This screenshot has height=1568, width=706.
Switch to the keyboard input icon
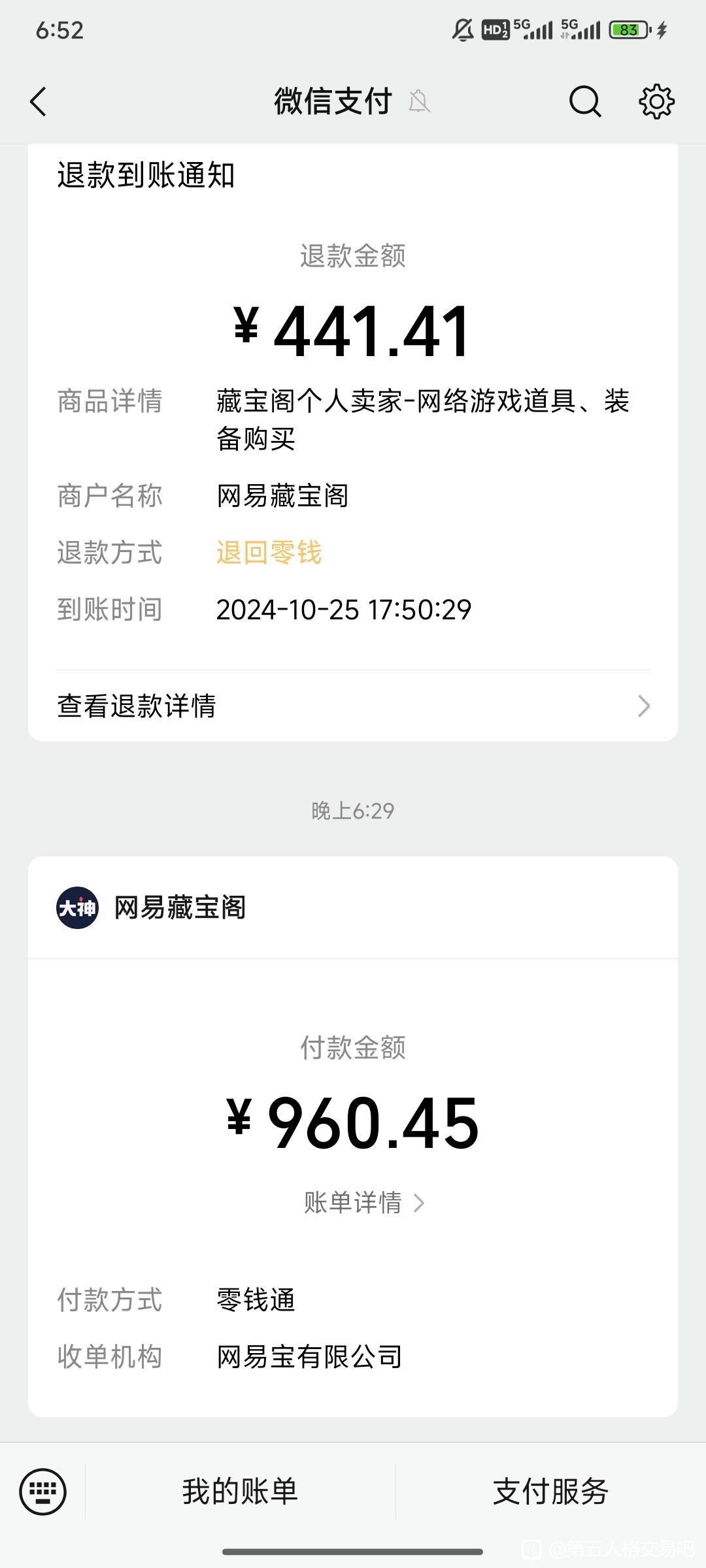point(43,1491)
